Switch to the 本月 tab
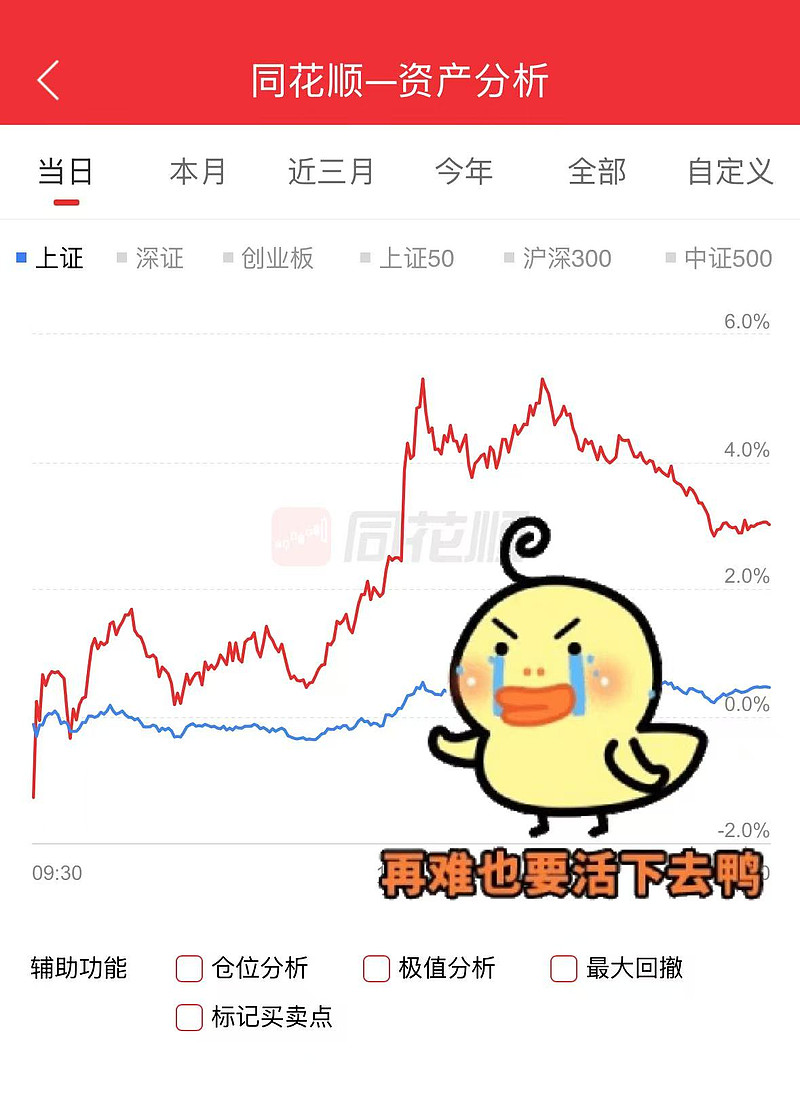The width and height of the screenshot is (800, 1097). (197, 172)
